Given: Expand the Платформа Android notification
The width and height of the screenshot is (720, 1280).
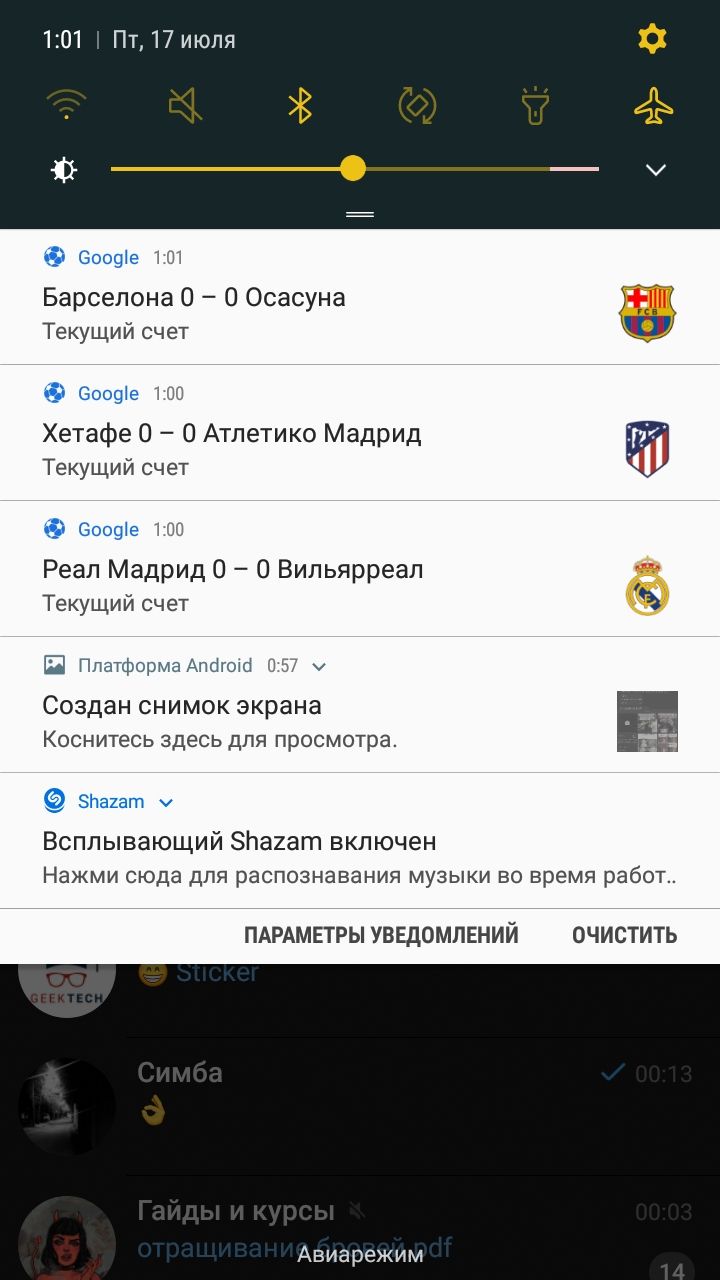Looking at the screenshot, I should pos(319,666).
